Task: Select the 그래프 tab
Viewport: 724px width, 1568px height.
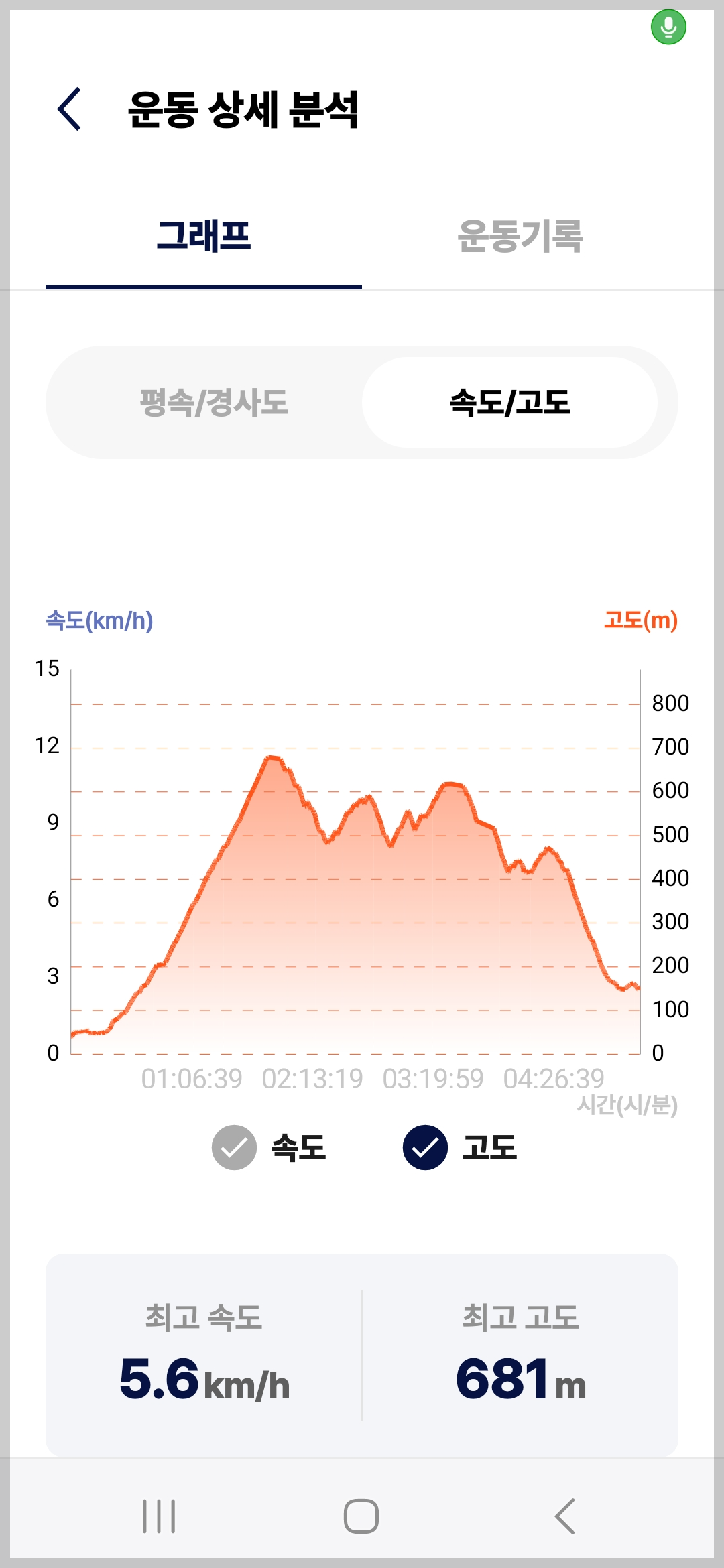Action: [204, 237]
